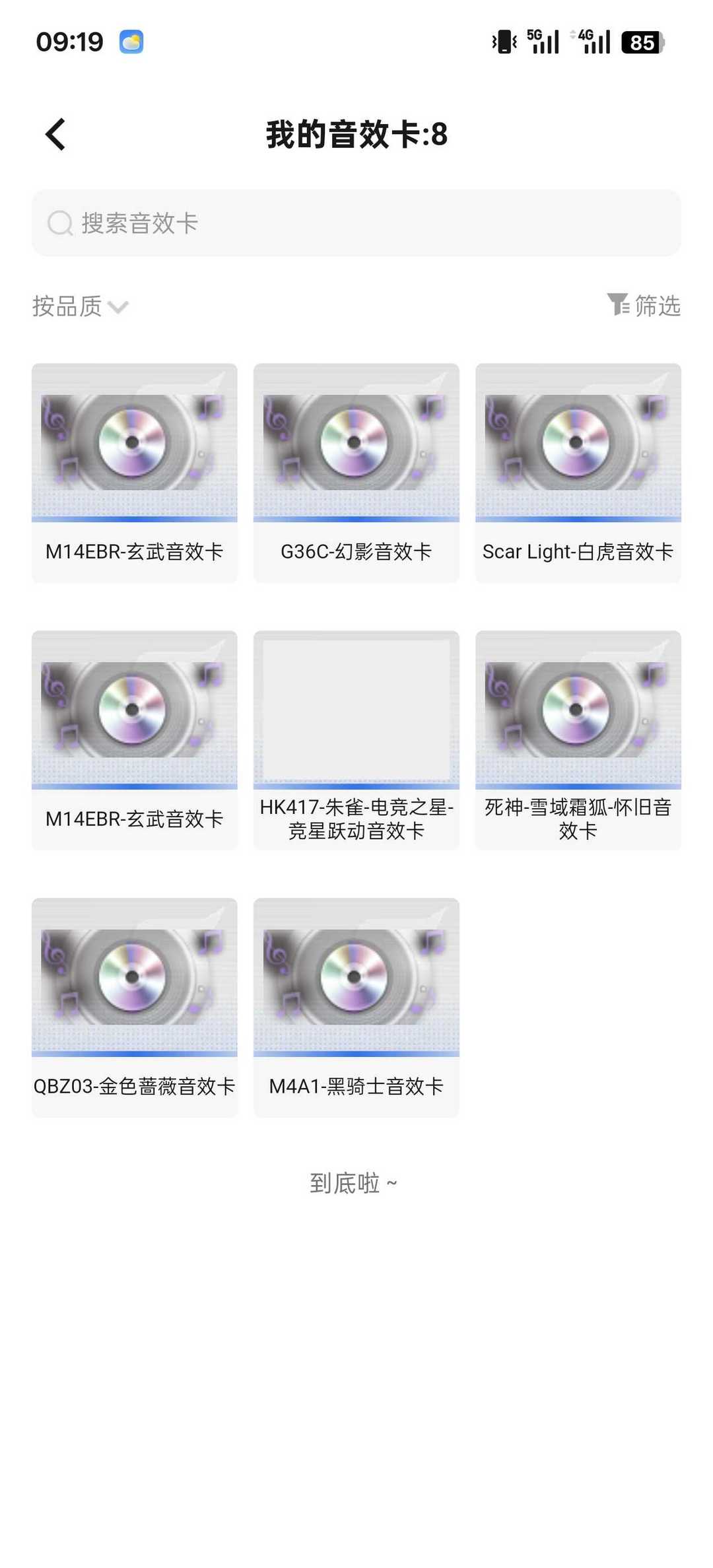The width and height of the screenshot is (713, 1568).
Task: Open the 筛选 filter options
Action: [x=644, y=306]
